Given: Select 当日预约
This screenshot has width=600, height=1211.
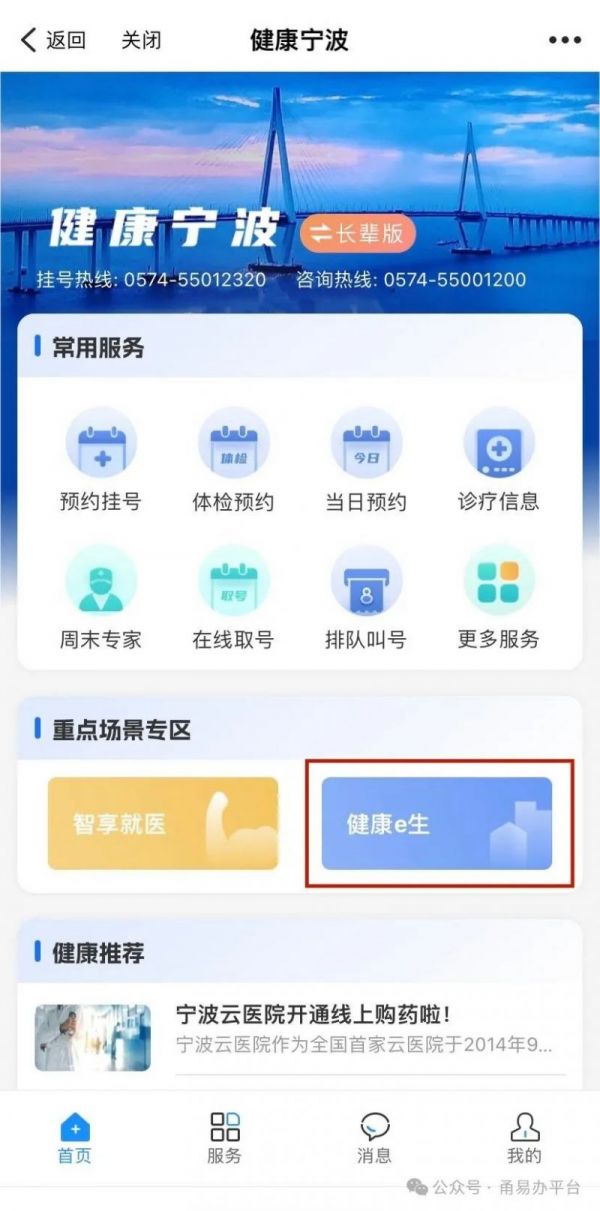Looking at the screenshot, I should (x=366, y=460).
